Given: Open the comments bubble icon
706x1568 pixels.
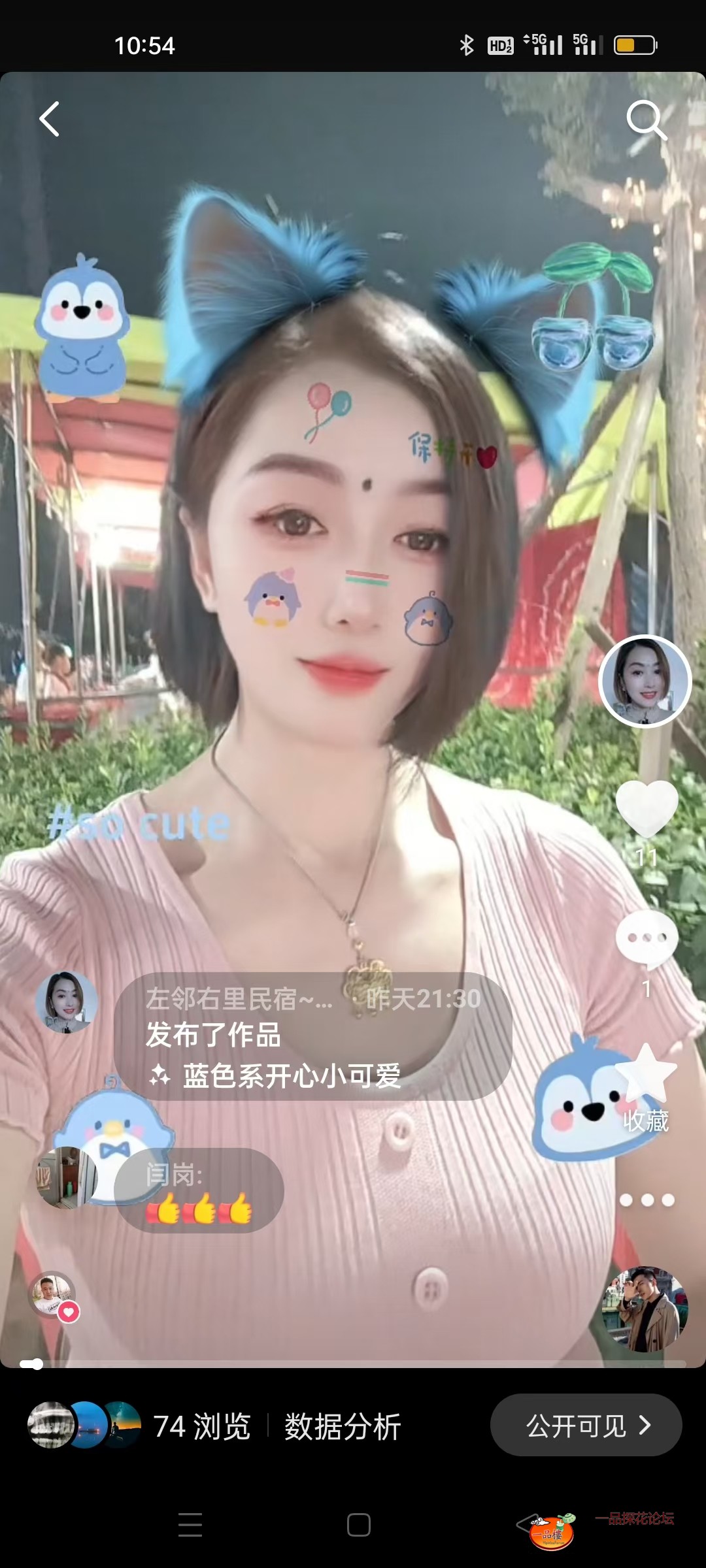Looking at the screenshot, I should click(x=647, y=939).
